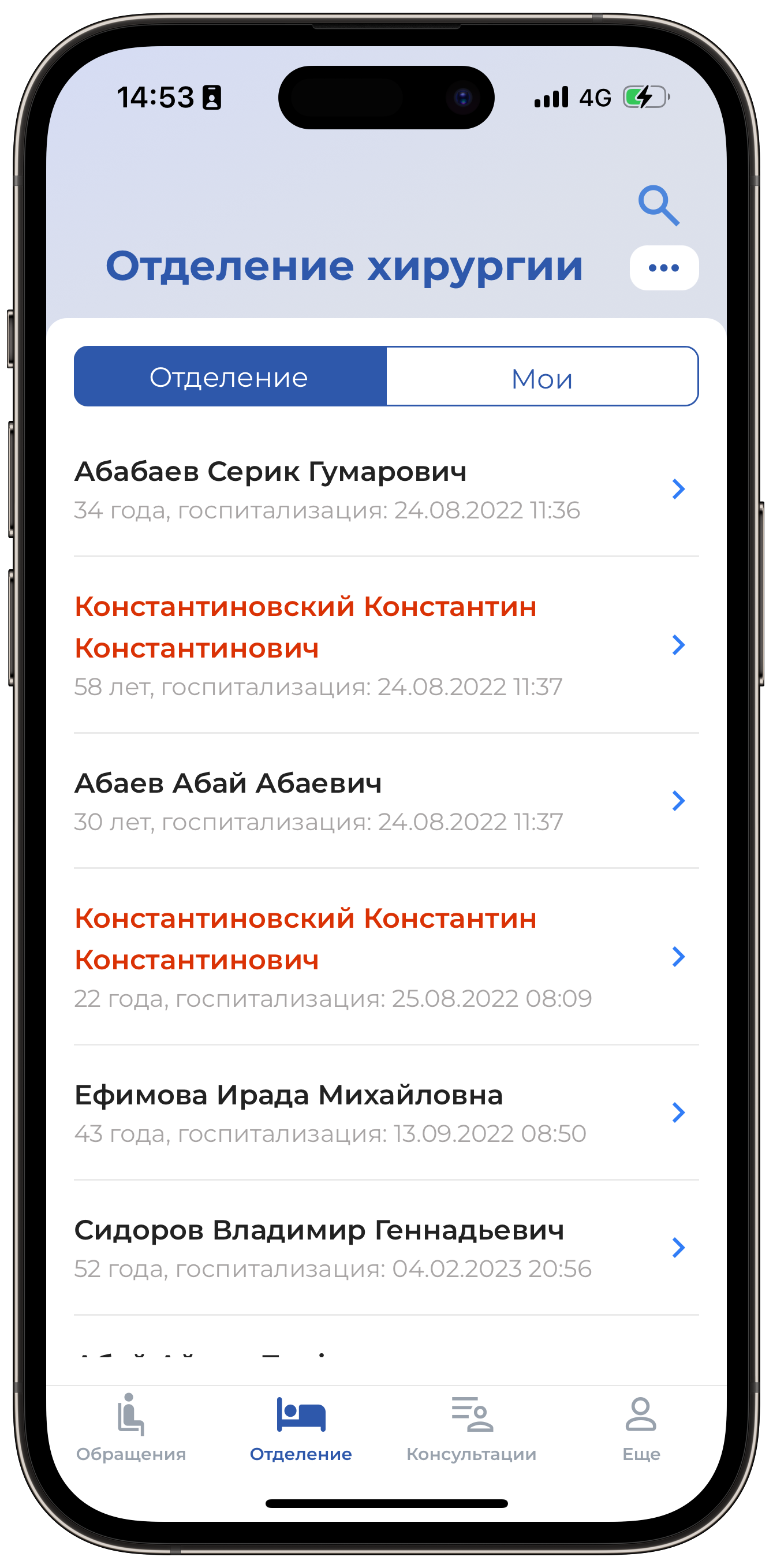Open the search magnifier icon
Viewport: 773px width, 1568px height.
point(659,206)
